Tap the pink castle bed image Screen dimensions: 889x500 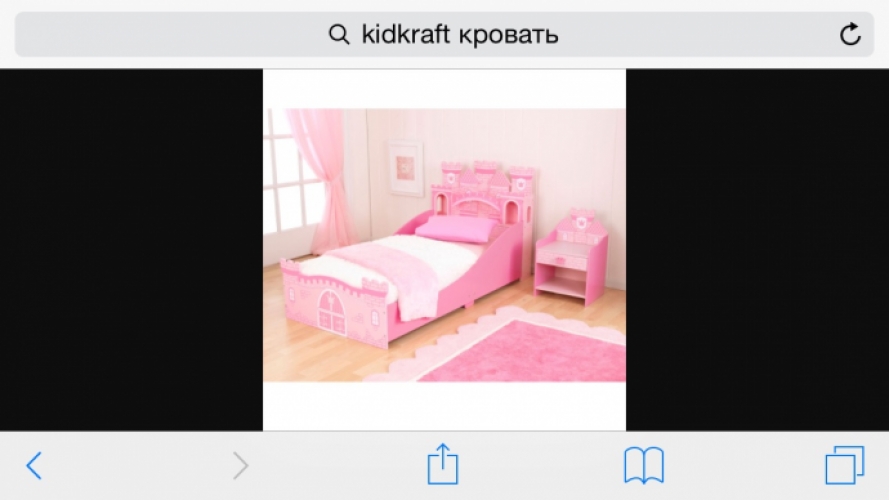pyautogui.click(x=444, y=245)
